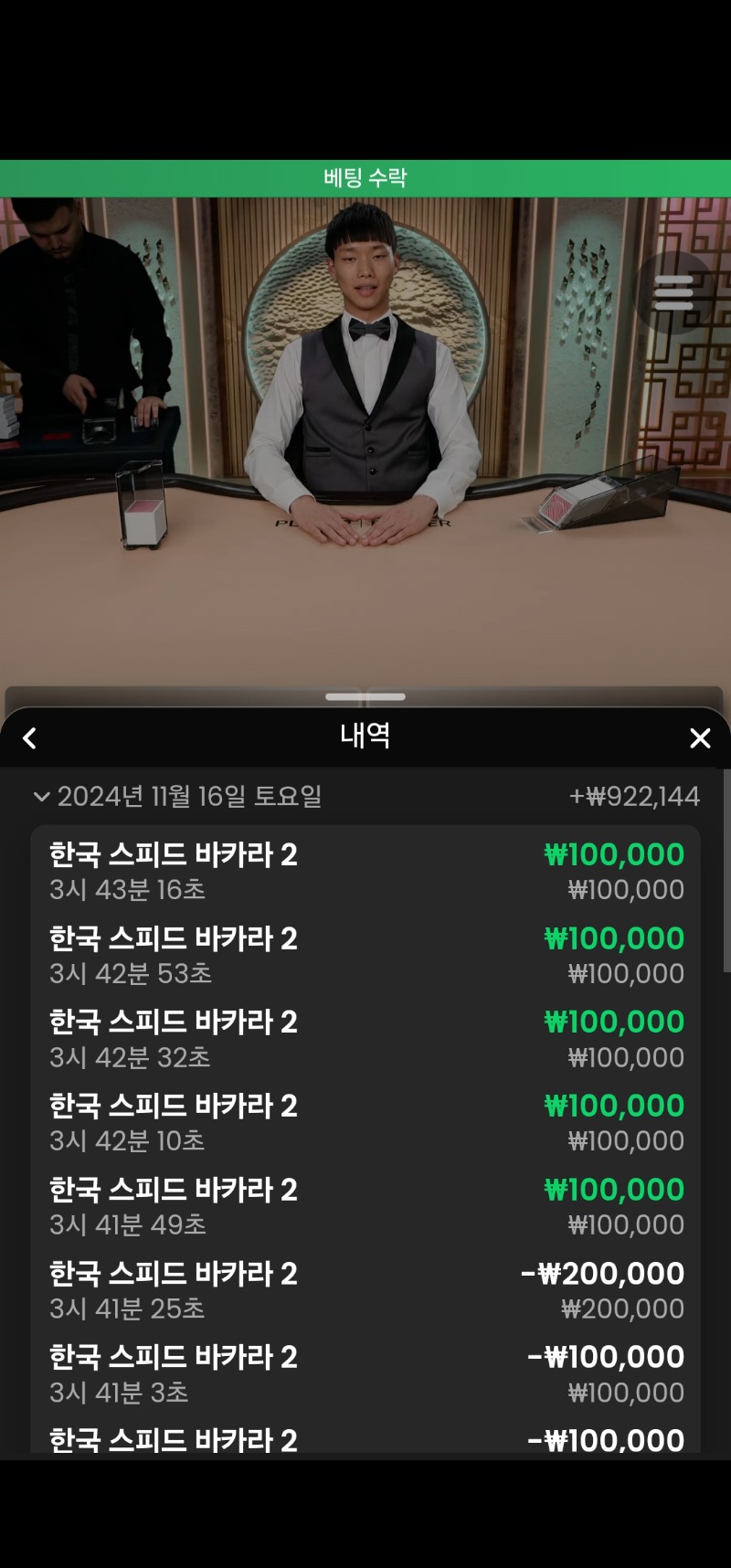Tap the drag handle above the history panel
Image resolution: width=731 pixels, height=1568 pixels.
(365, 696)
